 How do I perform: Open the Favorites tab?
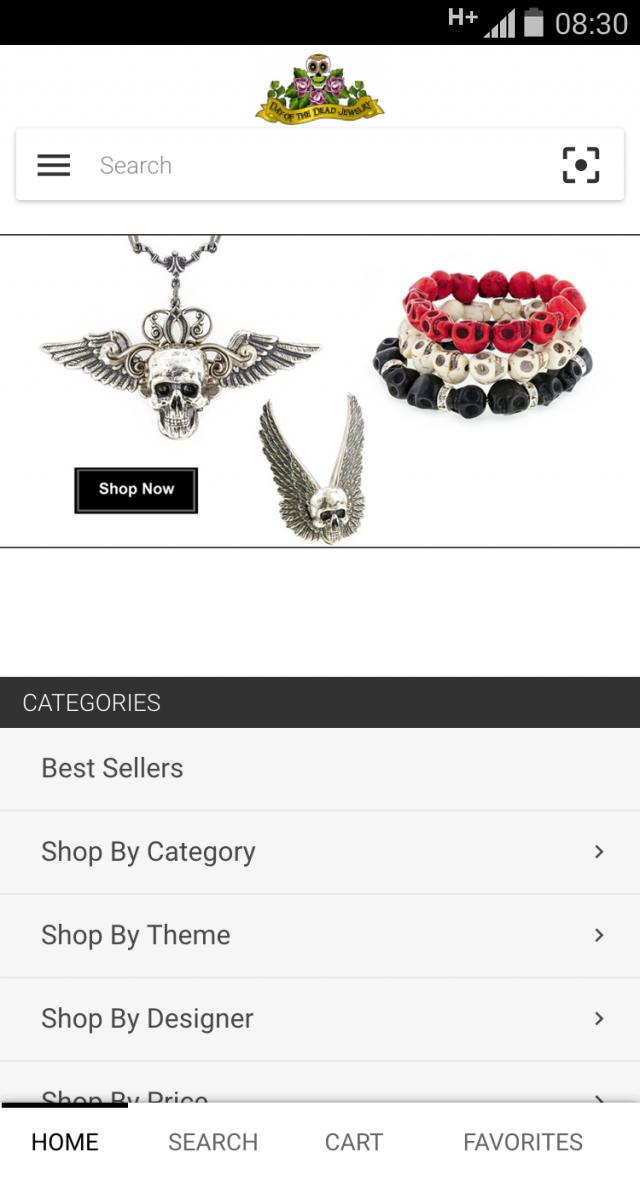click(x=523, y=1142)
